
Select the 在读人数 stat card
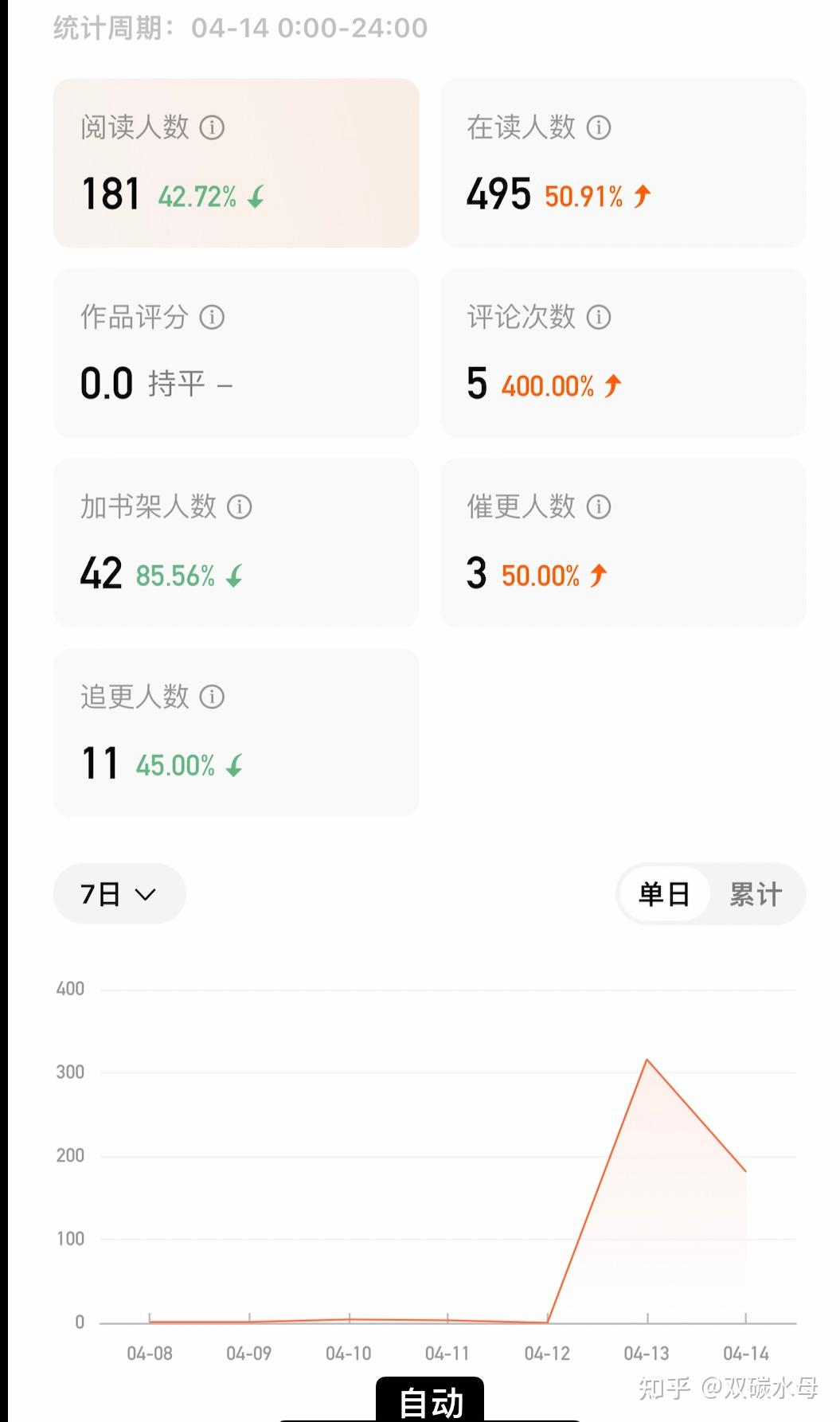[623, 163]
